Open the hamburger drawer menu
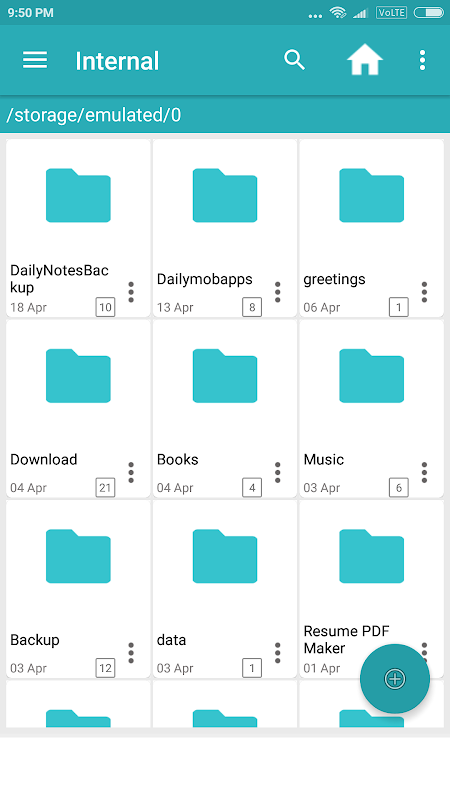 point(35,60)
